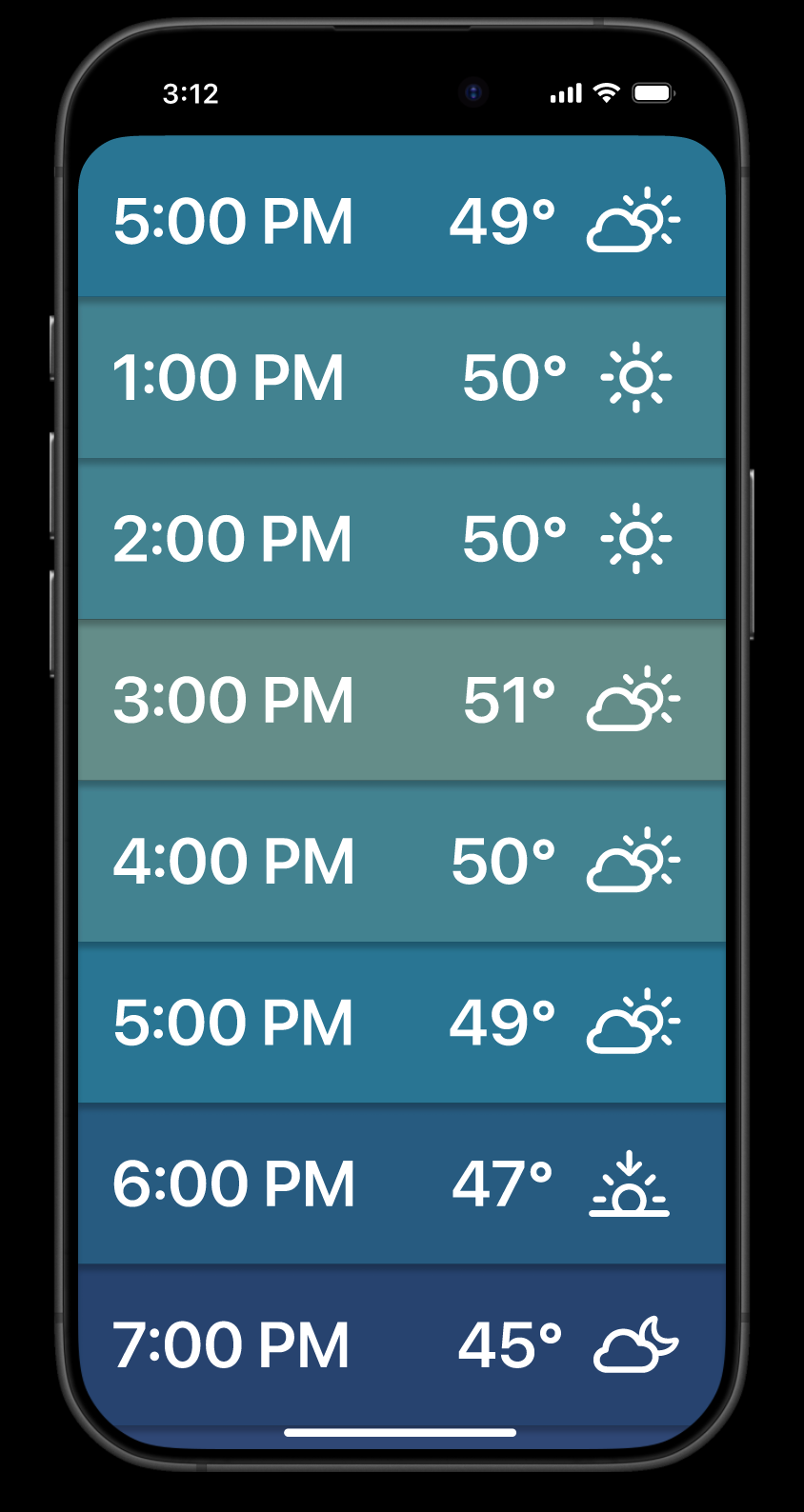Select the 47° temperature for 6:00 PM
804x1512 pixels.
pos(503,1184)
